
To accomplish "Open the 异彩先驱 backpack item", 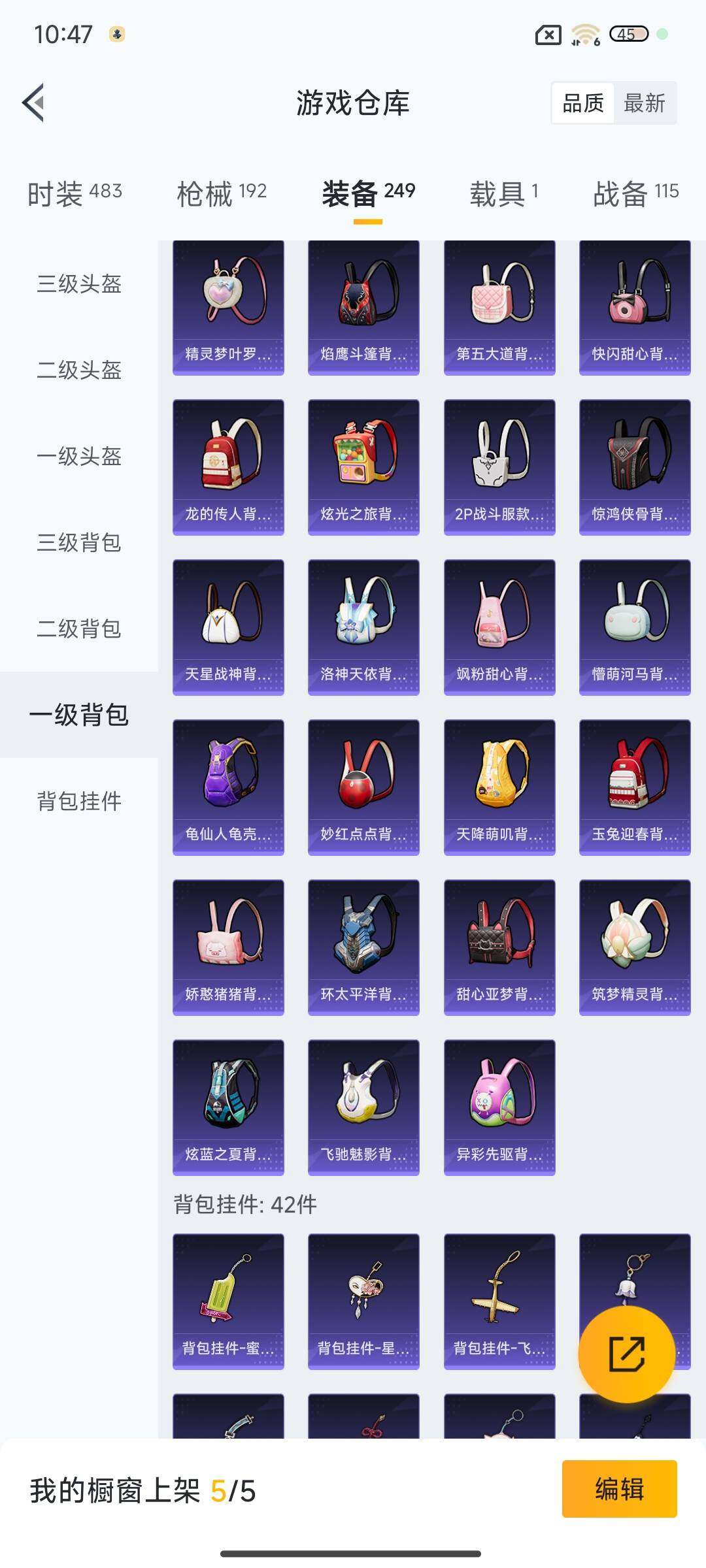I will (499, 1107).
